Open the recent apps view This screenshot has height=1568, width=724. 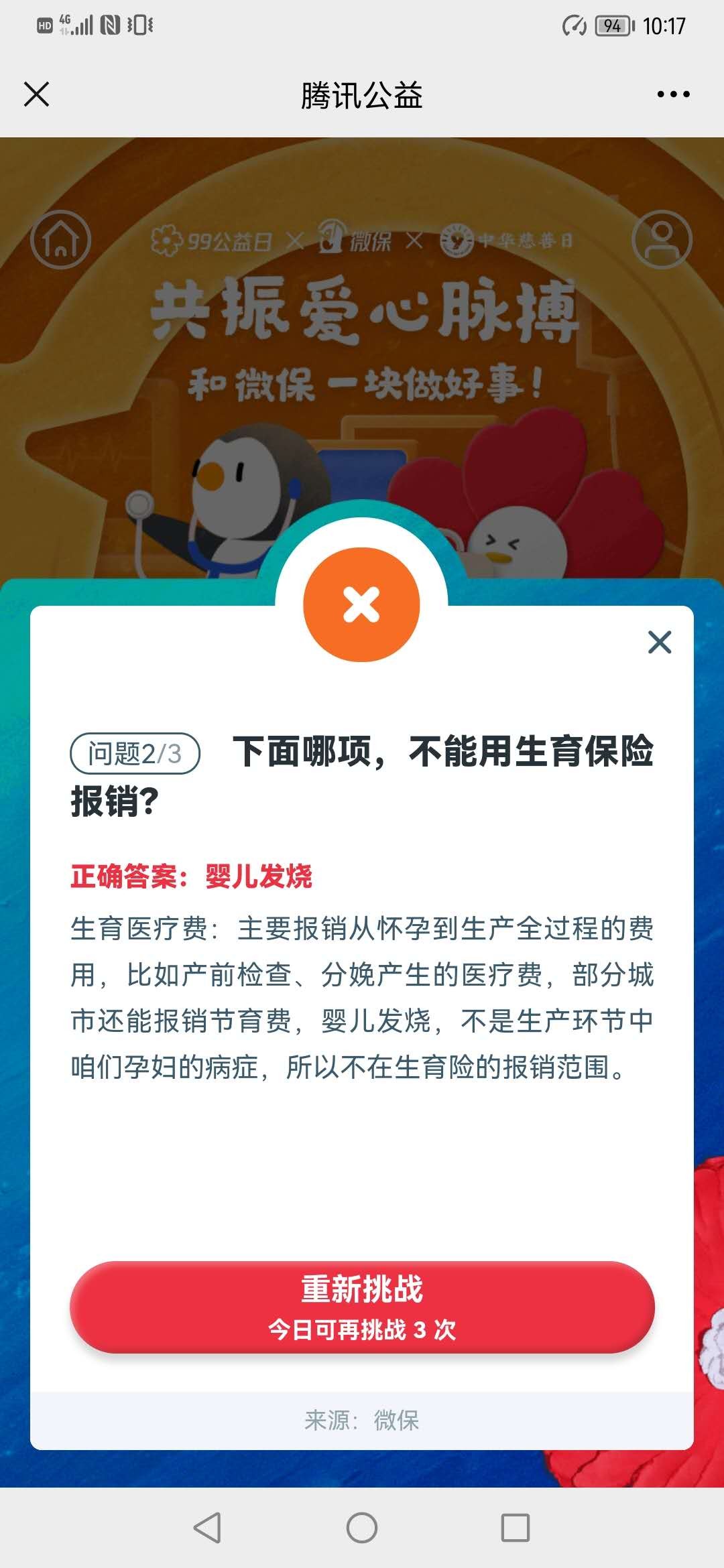(x=516, y=1528)
